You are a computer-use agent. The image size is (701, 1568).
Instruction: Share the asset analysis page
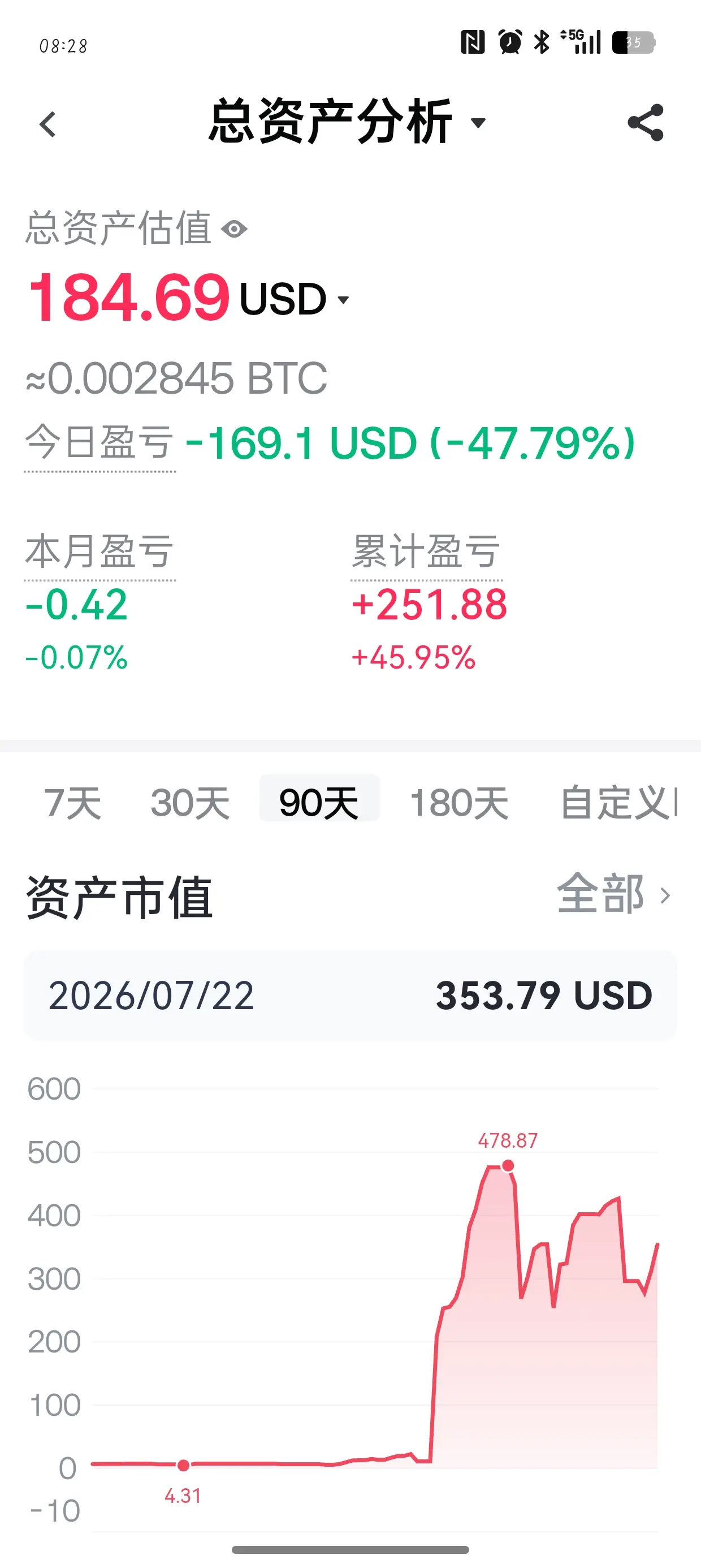[x=646, y=122]
